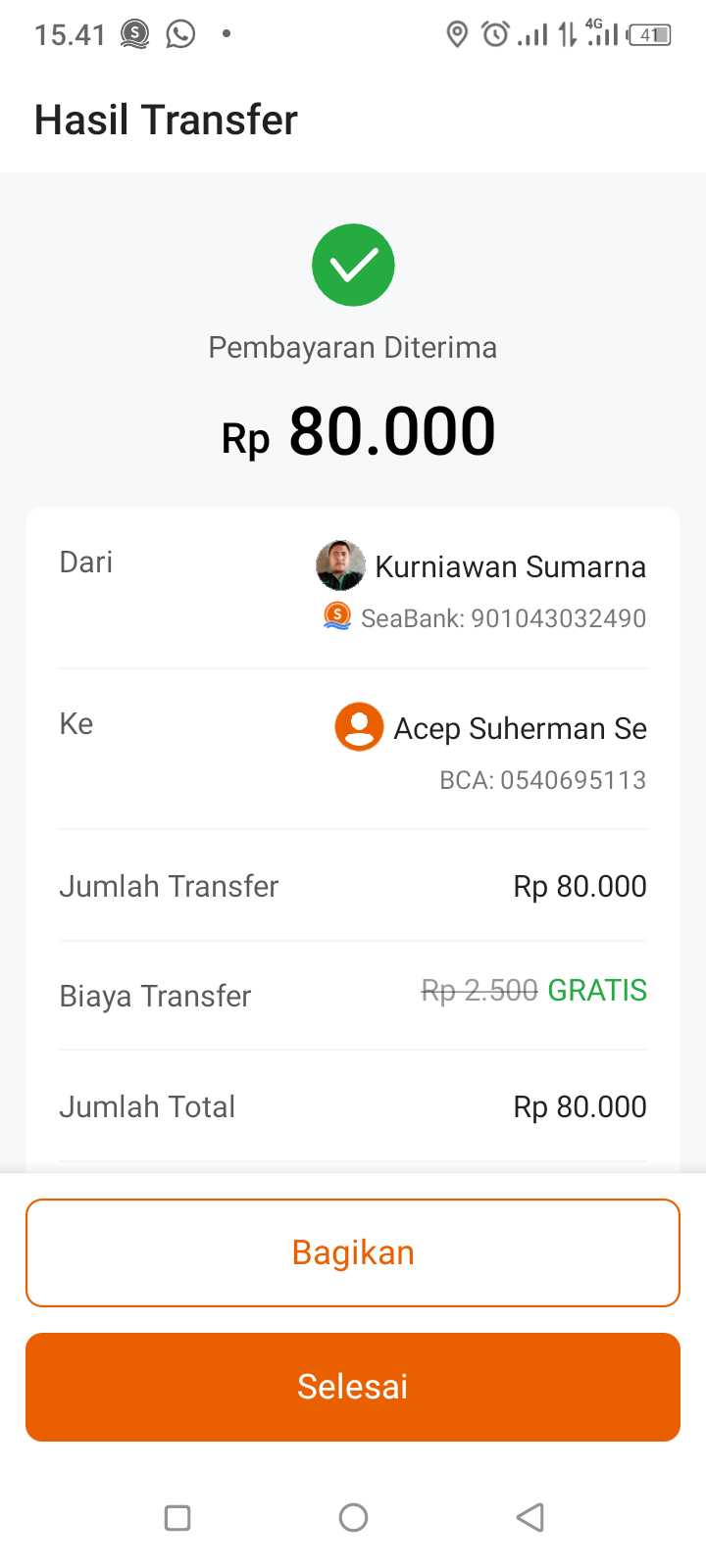Go to the home screen via system home
Image resolution: width=706 pixels, height=1568 pixels.
coord(353,1517)
